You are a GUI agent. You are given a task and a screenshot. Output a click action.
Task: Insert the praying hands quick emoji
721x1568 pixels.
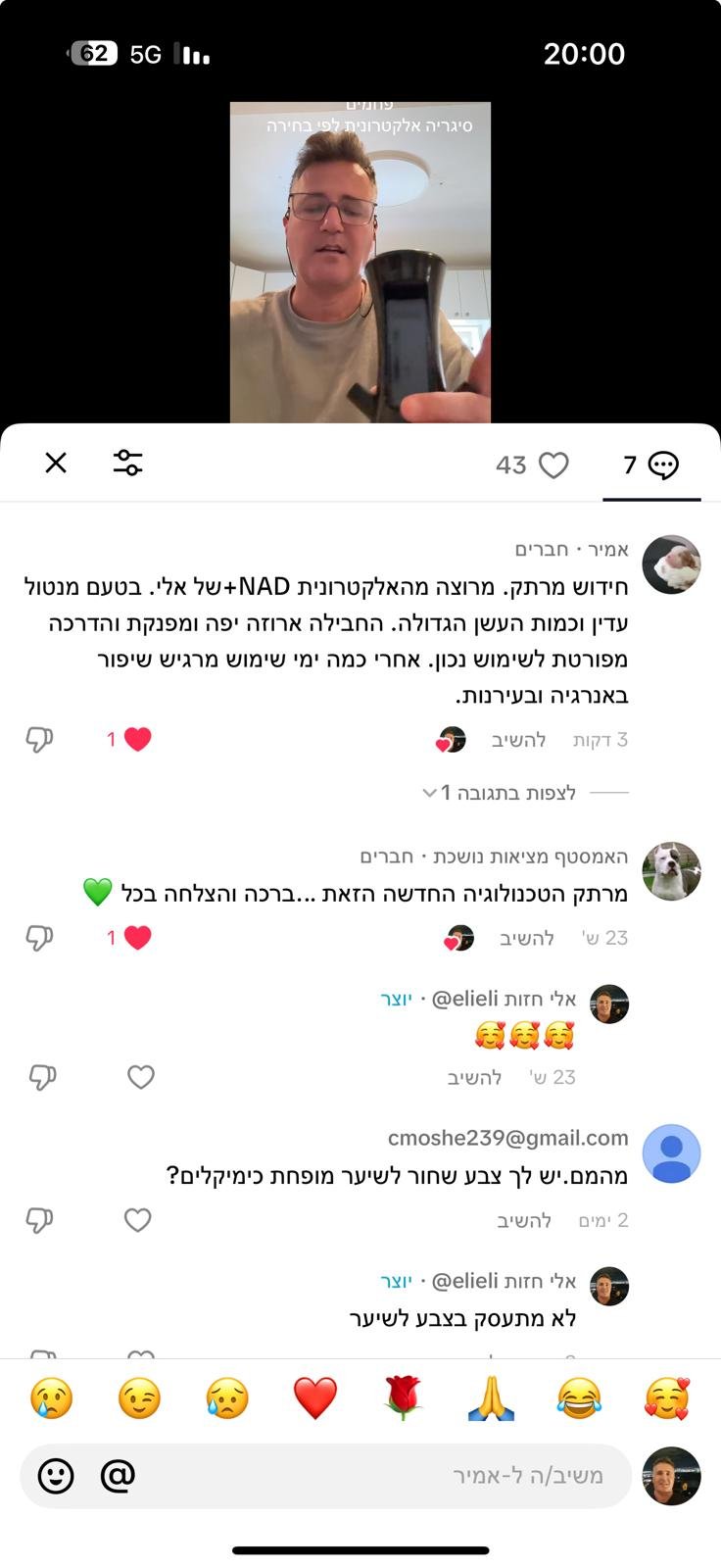point(491,1397)
